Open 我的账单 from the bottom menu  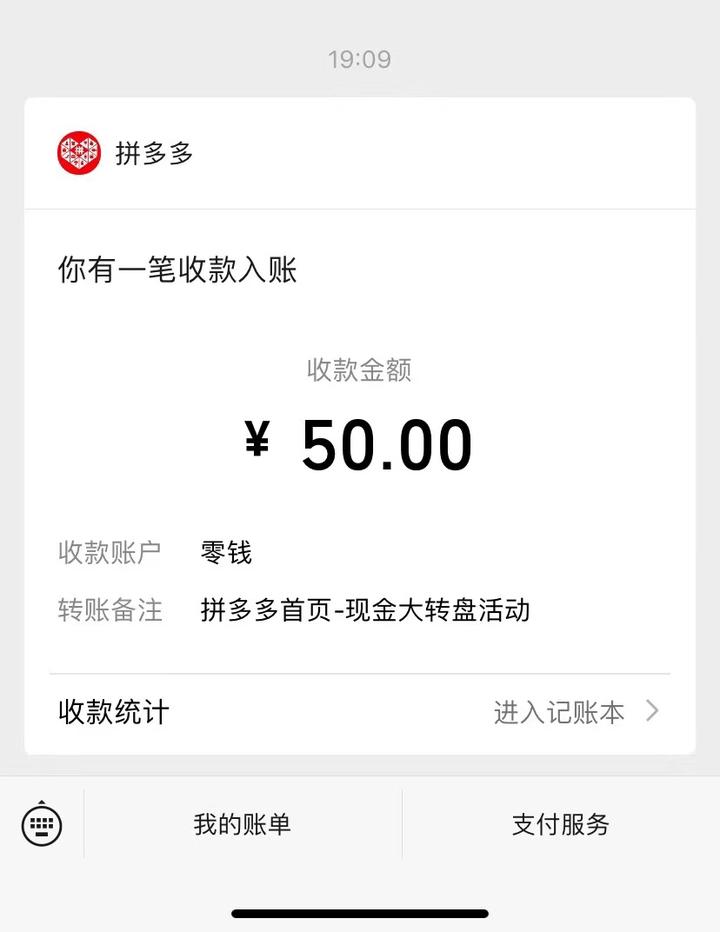(240, 825)
